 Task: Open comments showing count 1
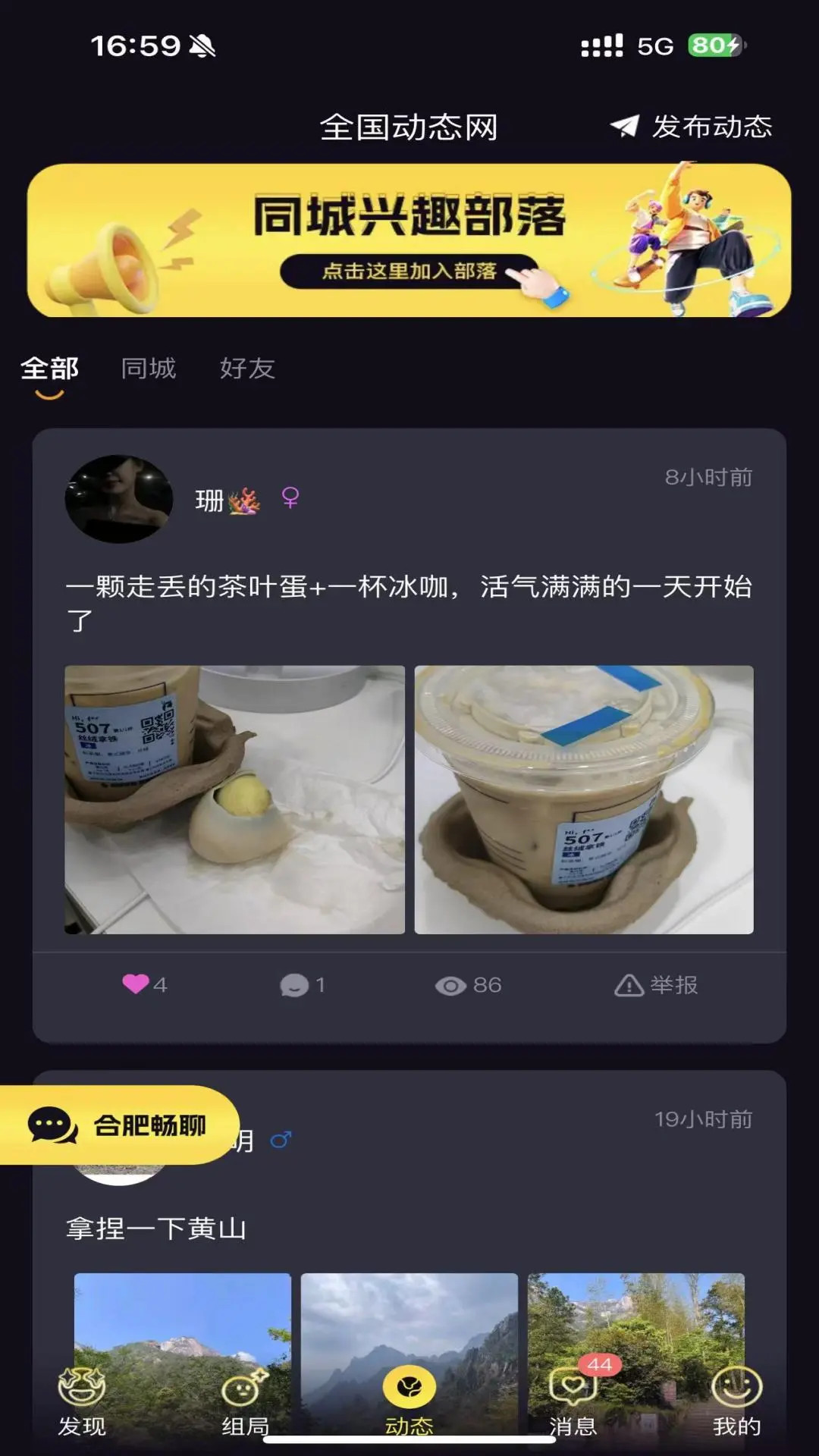(x=296, y=984)
